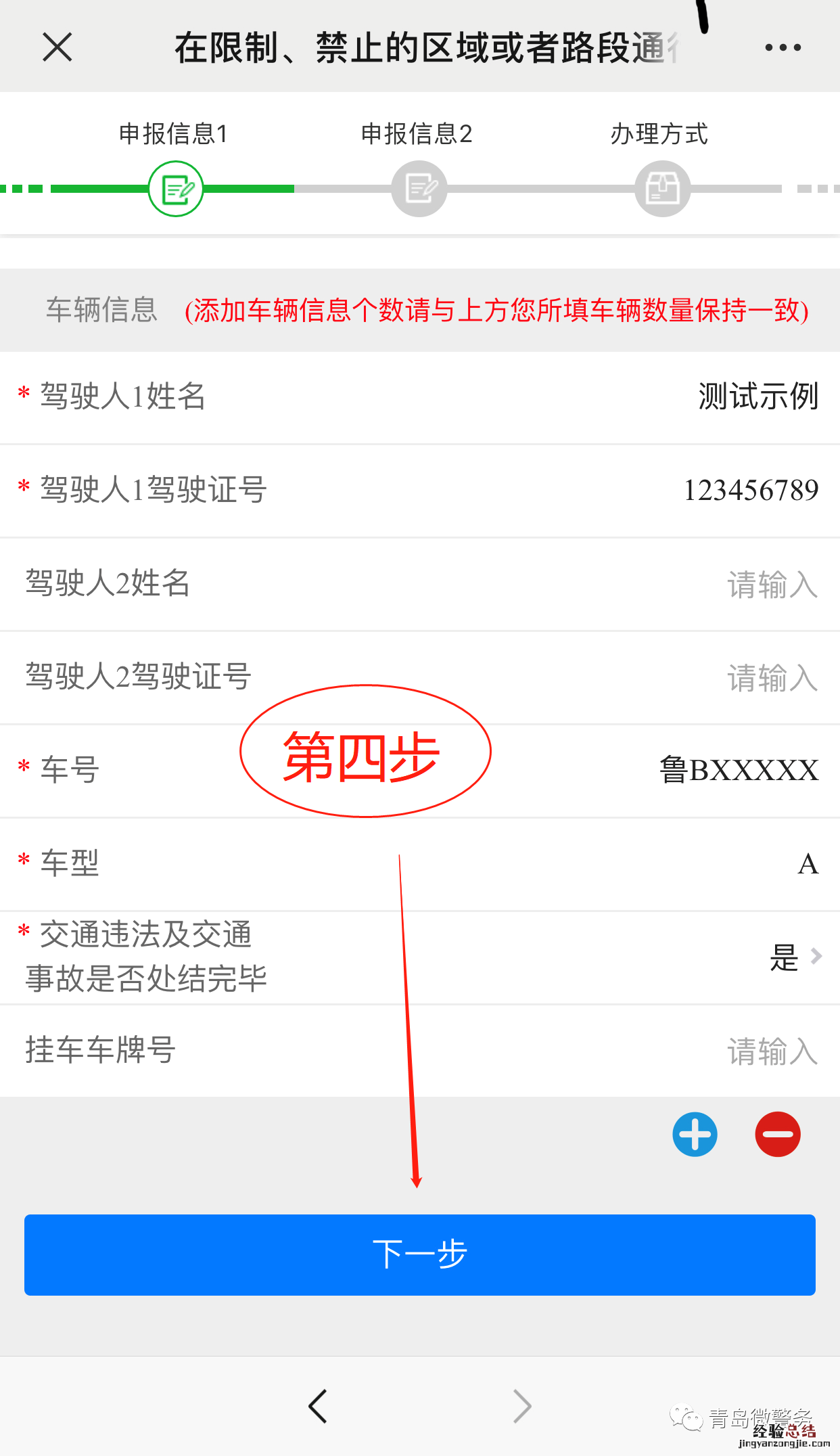Go back with the bottom left arrow

[318, 1407]
